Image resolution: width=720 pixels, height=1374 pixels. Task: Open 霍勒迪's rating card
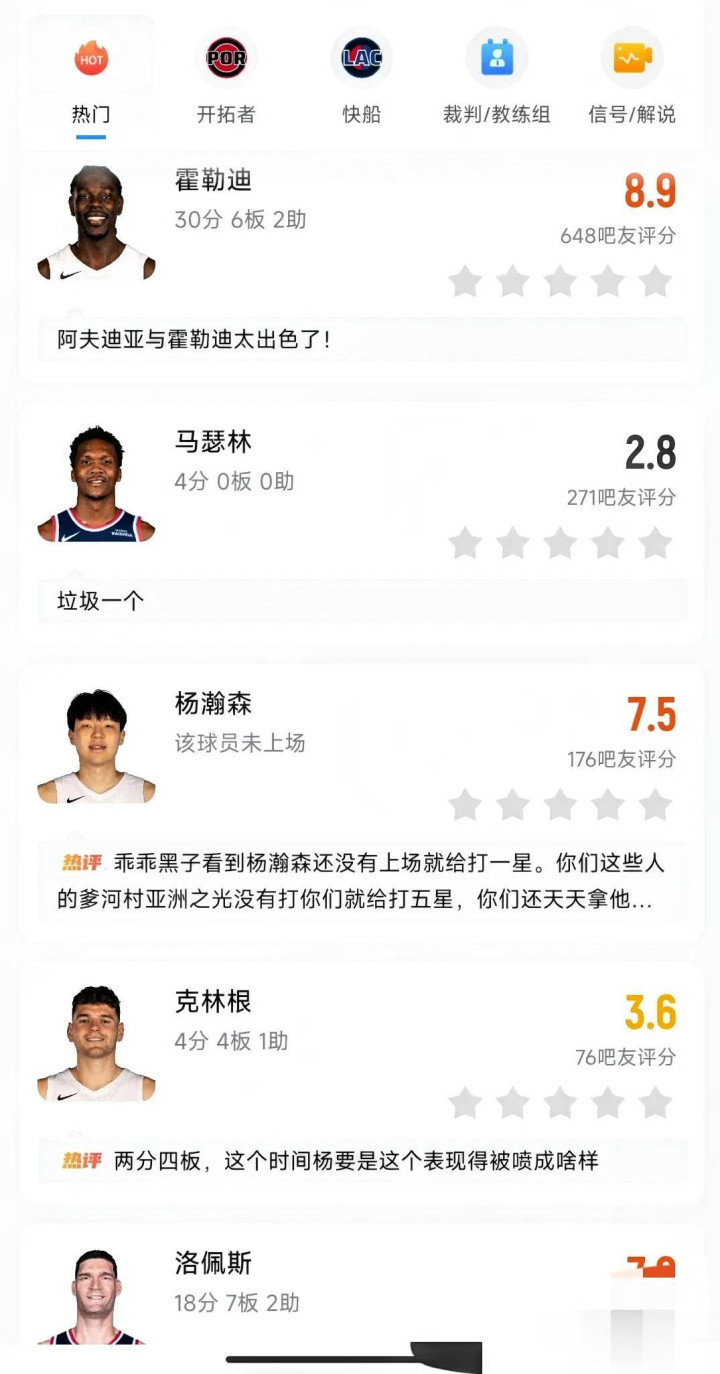[x=213, y=181]
